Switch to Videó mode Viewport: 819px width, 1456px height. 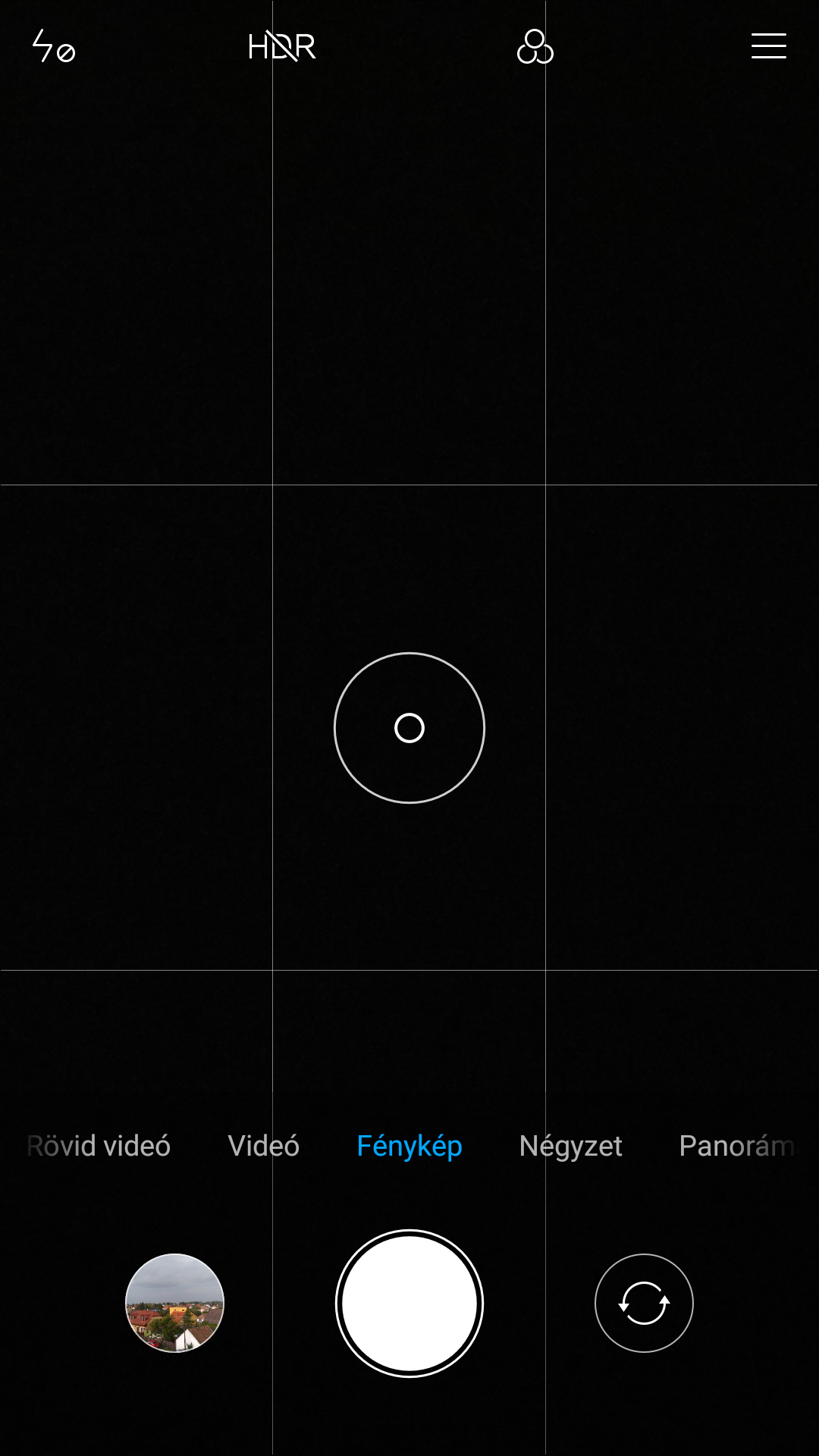point(264,1146)
